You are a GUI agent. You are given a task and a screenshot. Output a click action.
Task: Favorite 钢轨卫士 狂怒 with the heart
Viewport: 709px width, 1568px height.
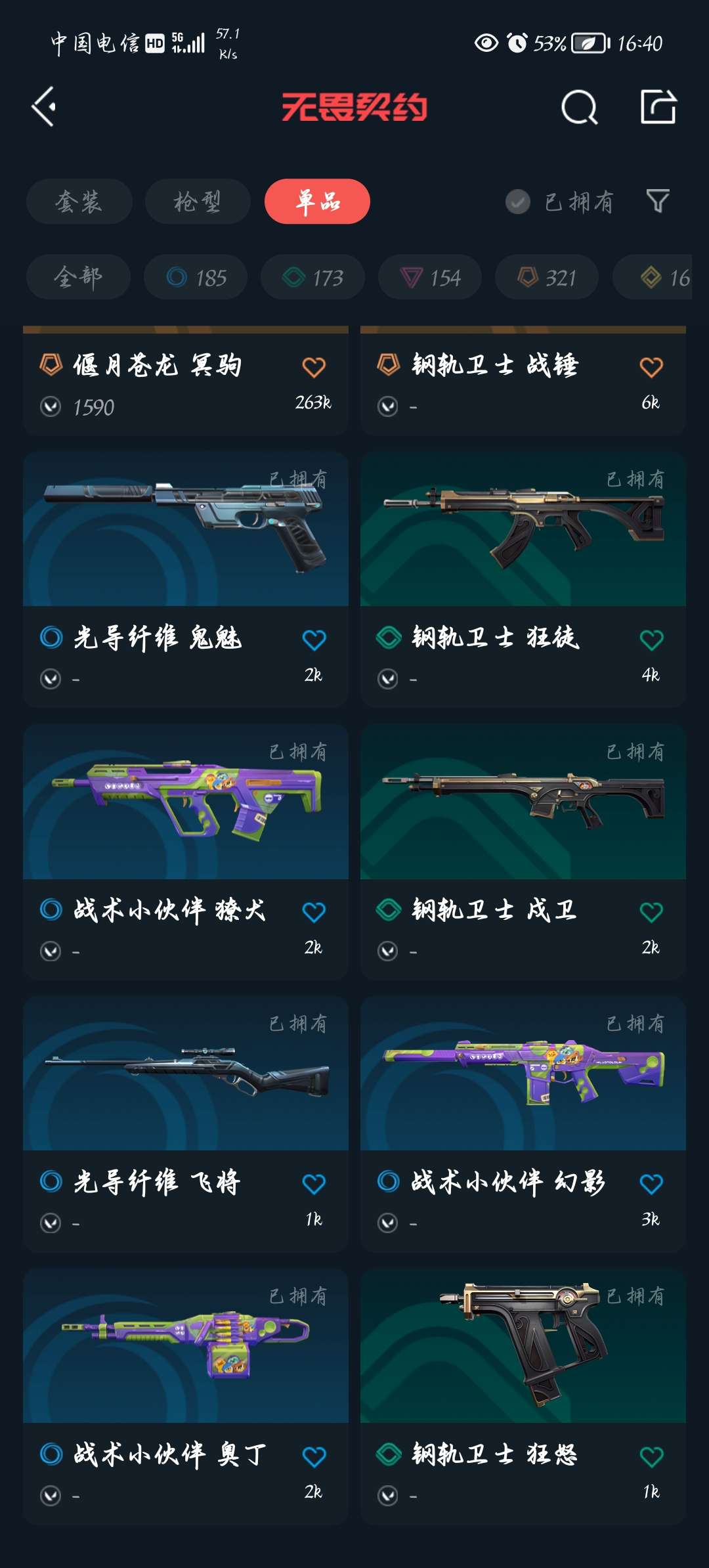pyautogui.click(x=651, y=1456)
